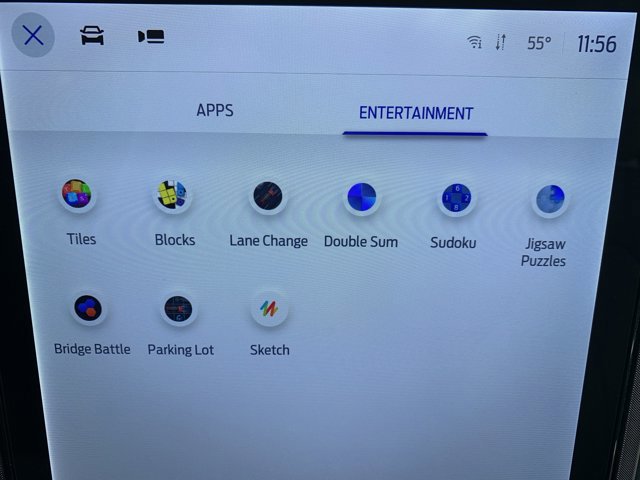Start the Lane Change game
The width and height of the screenshot is (640, 480).
point(267,196)
